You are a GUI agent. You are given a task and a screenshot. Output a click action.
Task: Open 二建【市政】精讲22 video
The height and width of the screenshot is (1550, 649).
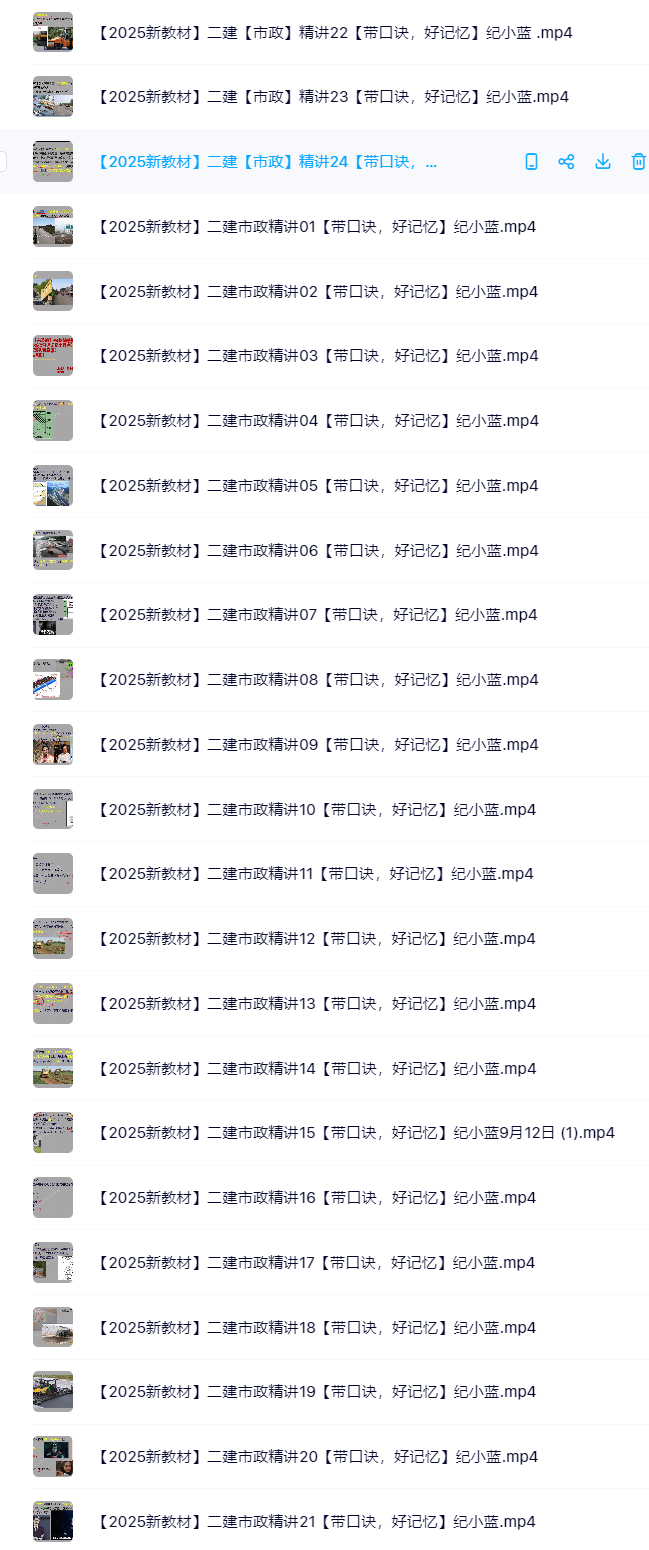335,33
